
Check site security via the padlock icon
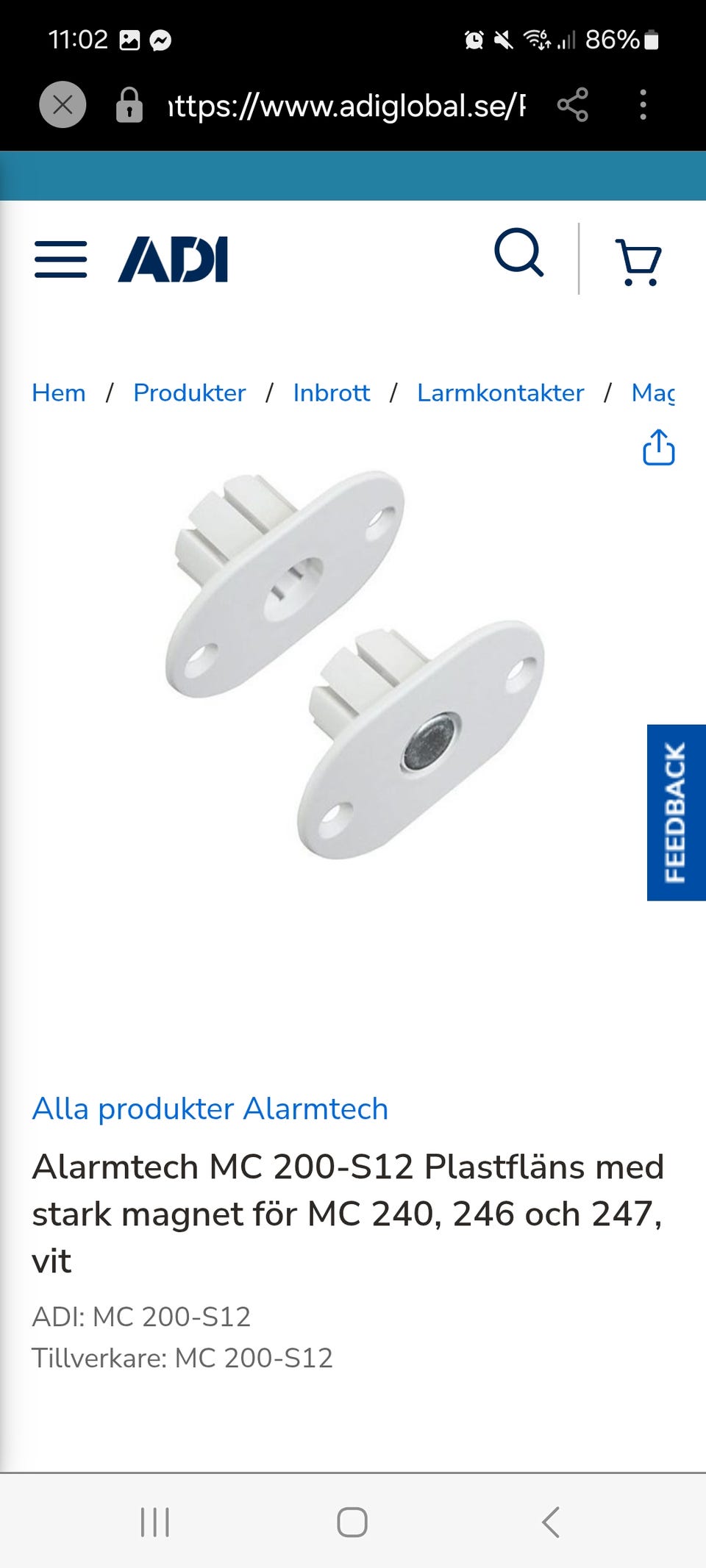[x=129, y=104]
